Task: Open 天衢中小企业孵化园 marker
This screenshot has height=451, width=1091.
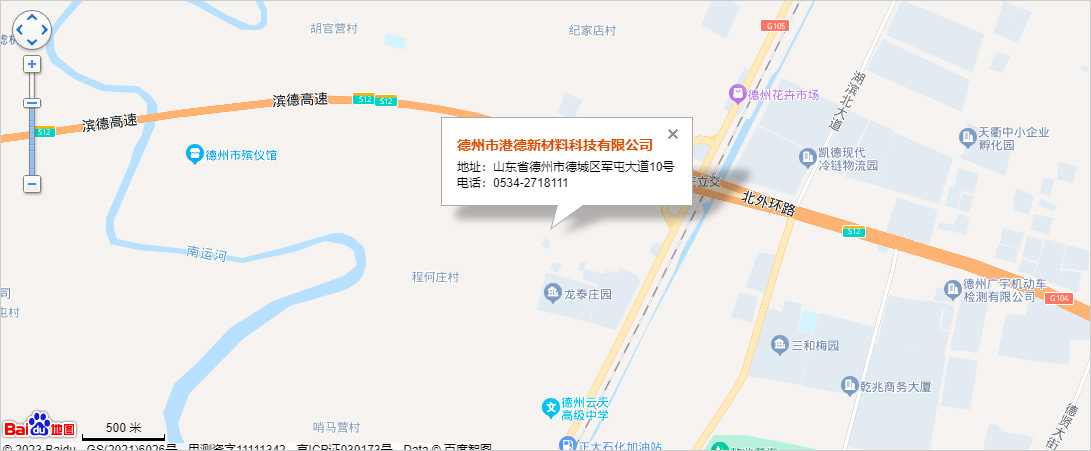Action: pos(967,137)
